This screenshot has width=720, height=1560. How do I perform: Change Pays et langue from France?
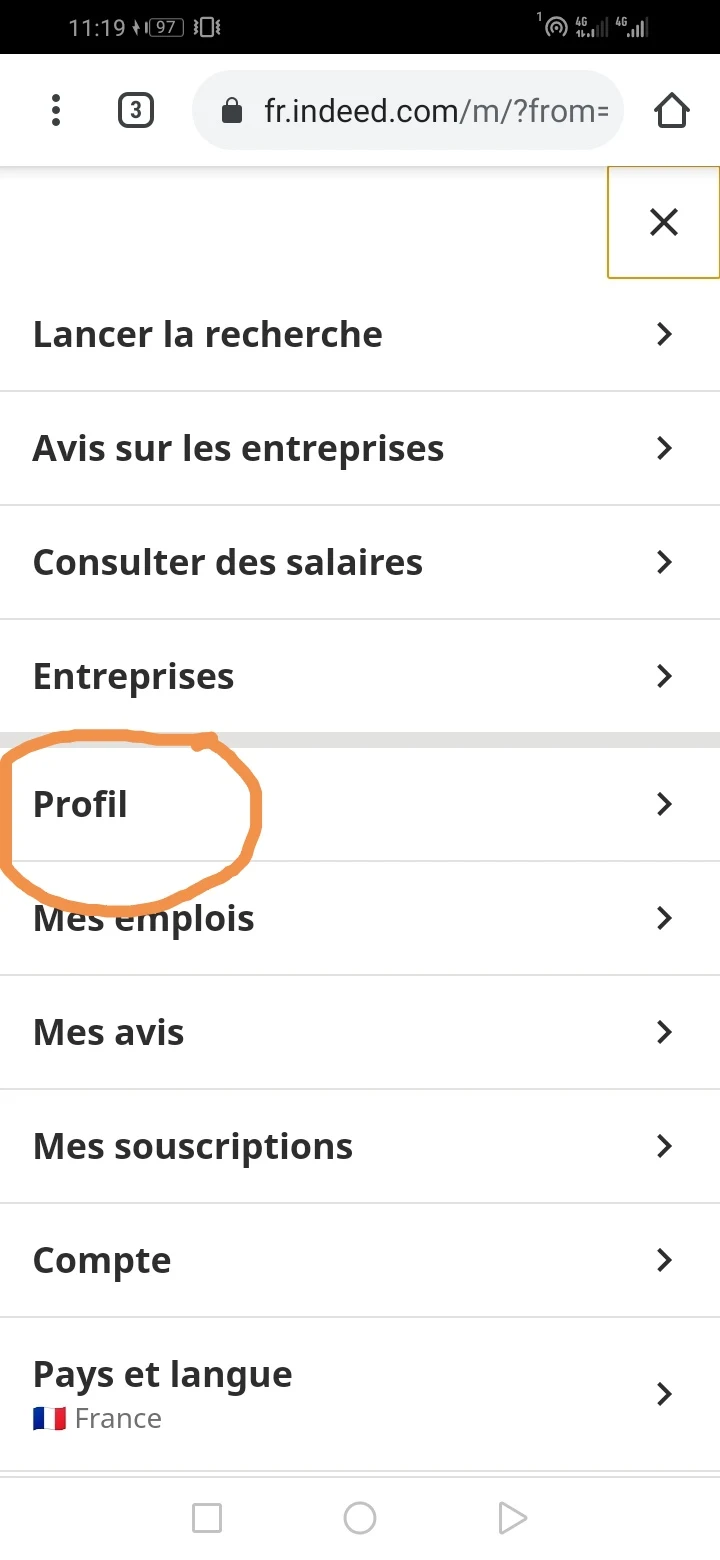tap(360, 1393)
